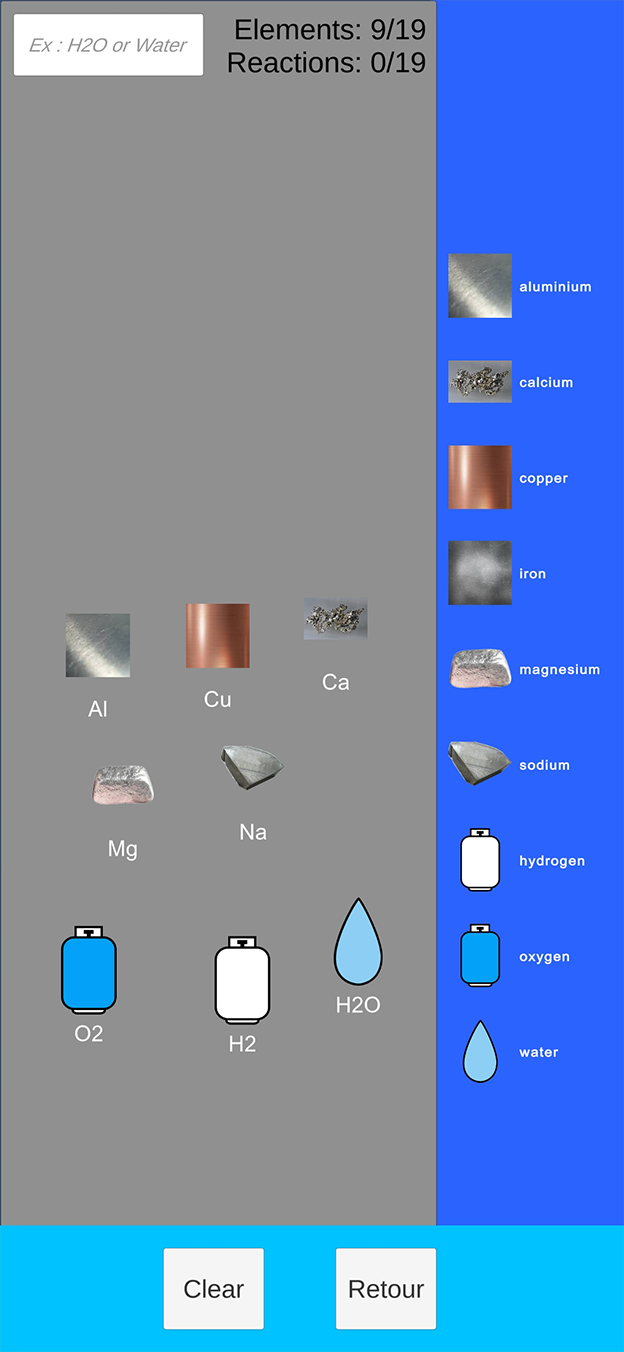Select the Cu tile on the workspace

(x=218, y=636)
